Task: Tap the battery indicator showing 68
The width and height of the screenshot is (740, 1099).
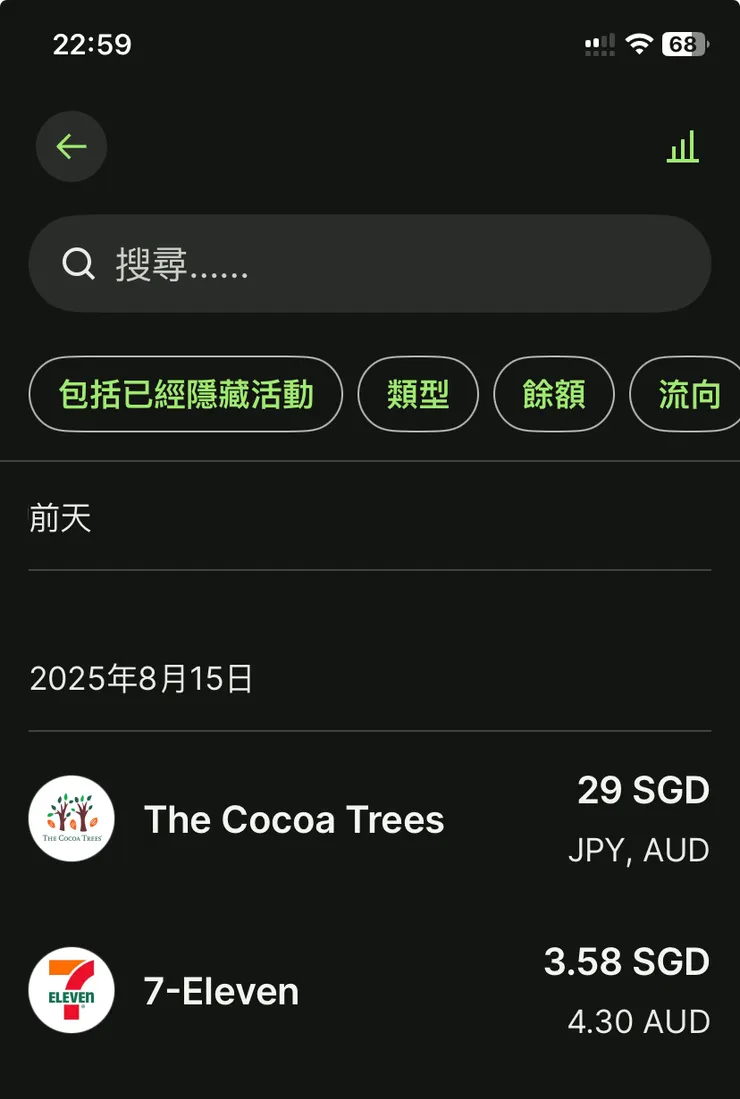Action: point(686,43)
